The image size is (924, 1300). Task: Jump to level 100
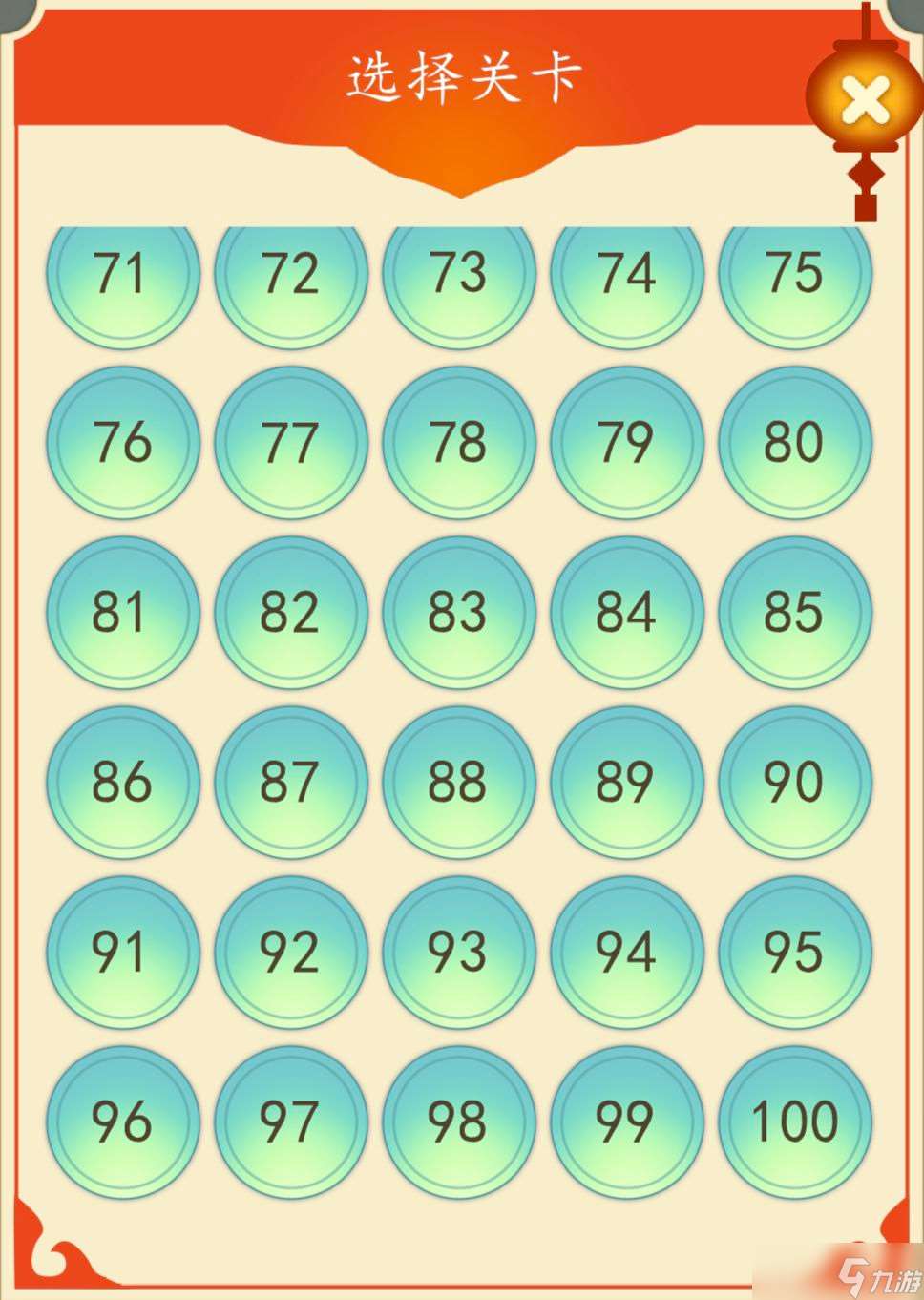795,1122
